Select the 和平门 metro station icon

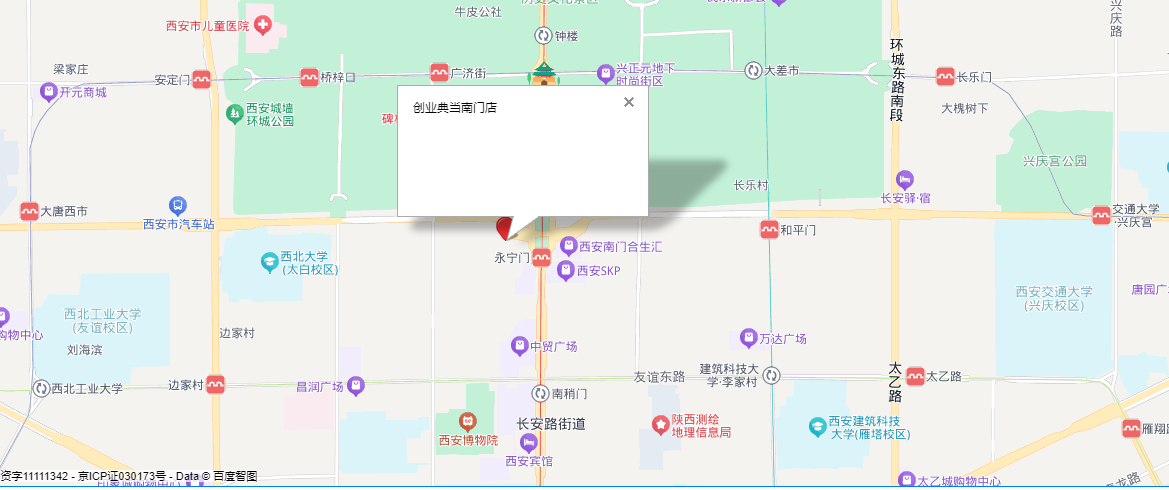770,229
